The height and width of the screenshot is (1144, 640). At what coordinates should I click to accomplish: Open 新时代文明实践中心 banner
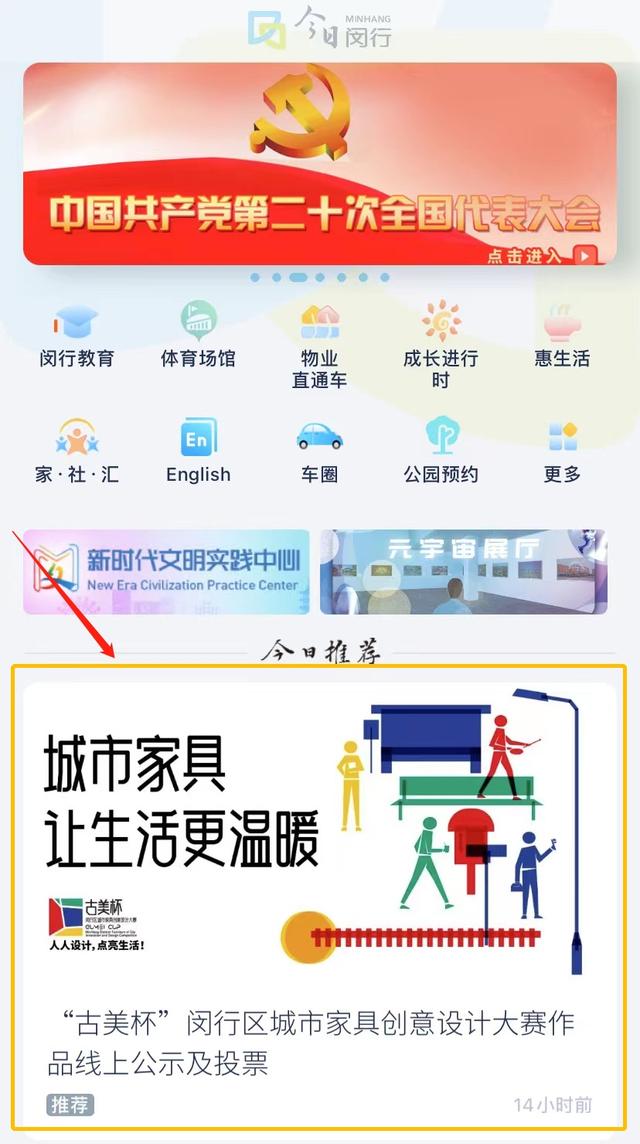[166, 571]
